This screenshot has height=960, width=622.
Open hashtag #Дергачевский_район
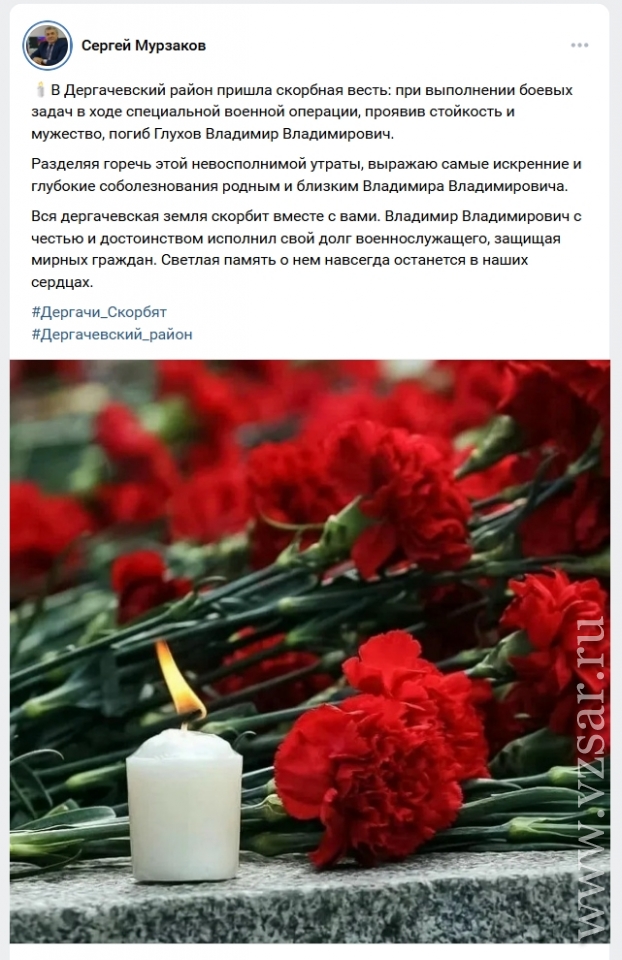coord(112,334)
